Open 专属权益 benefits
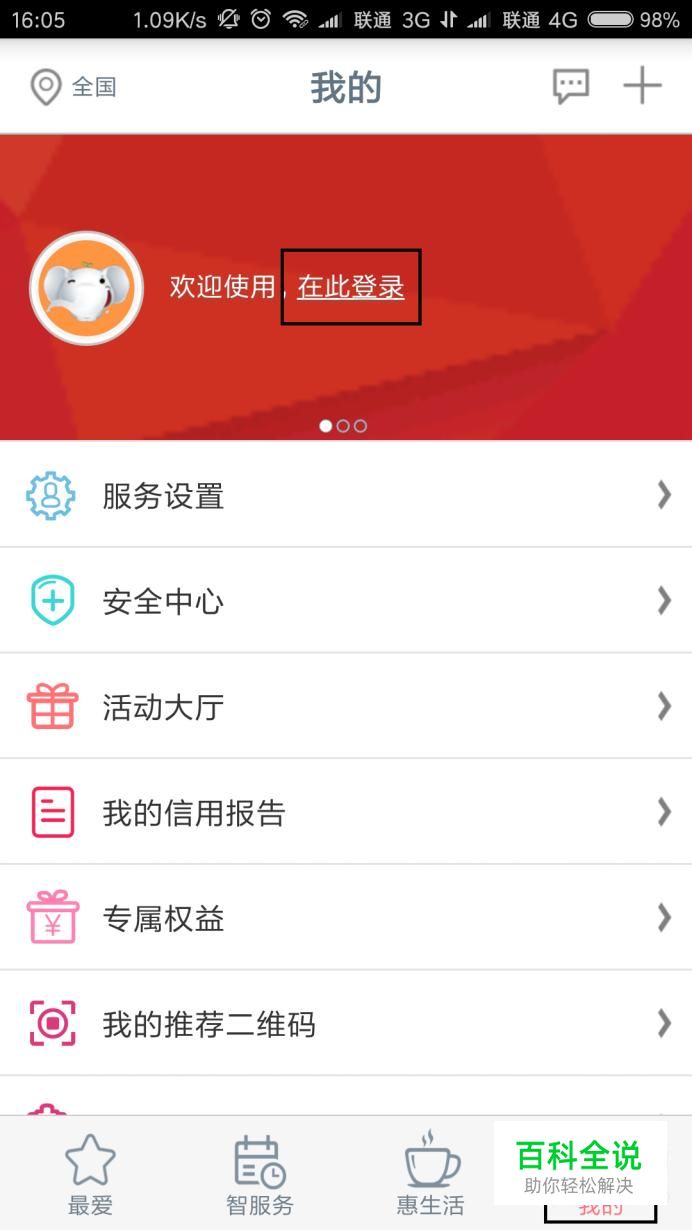The image size is (692, 1230). tap(345, 918)
